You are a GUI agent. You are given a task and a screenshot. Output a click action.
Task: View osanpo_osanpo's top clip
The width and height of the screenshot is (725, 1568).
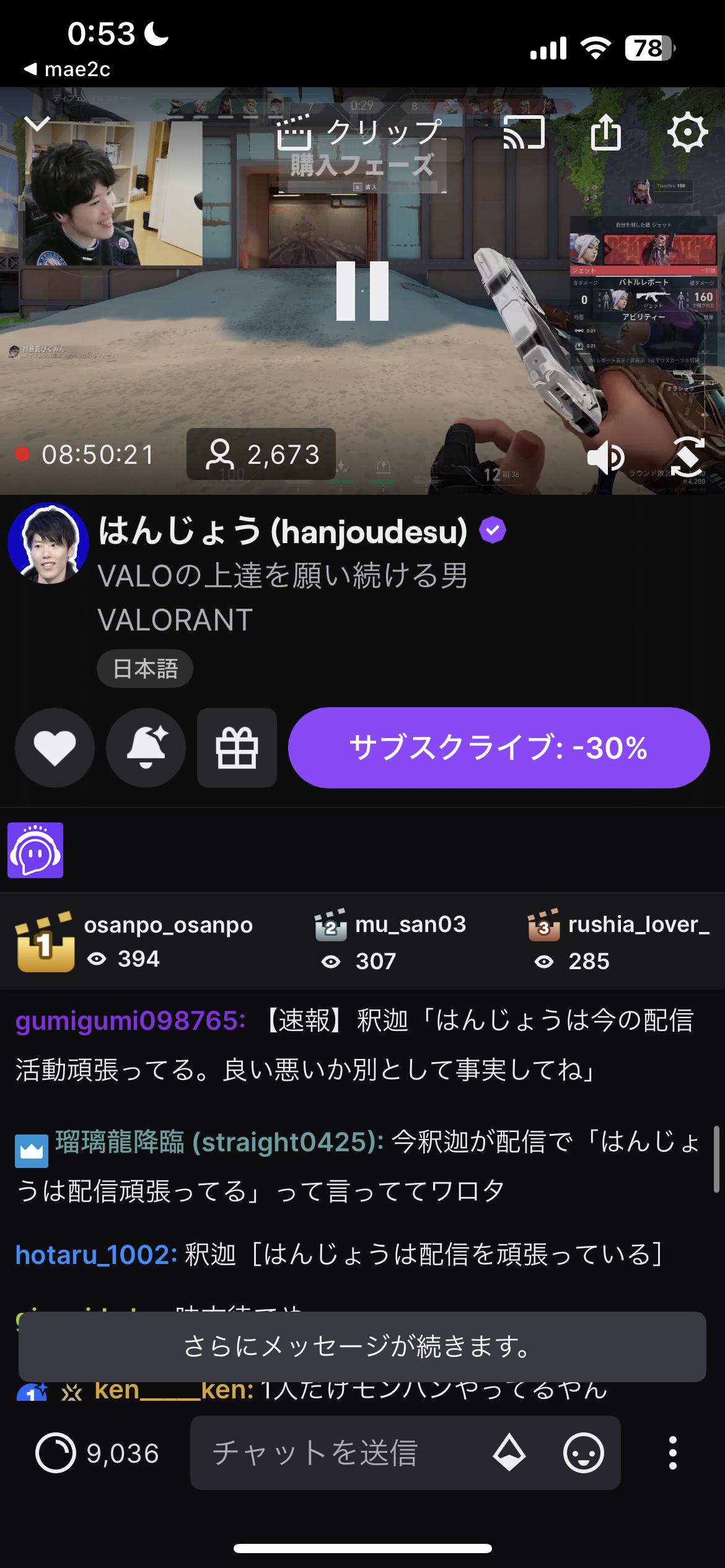tap(134, 941)
